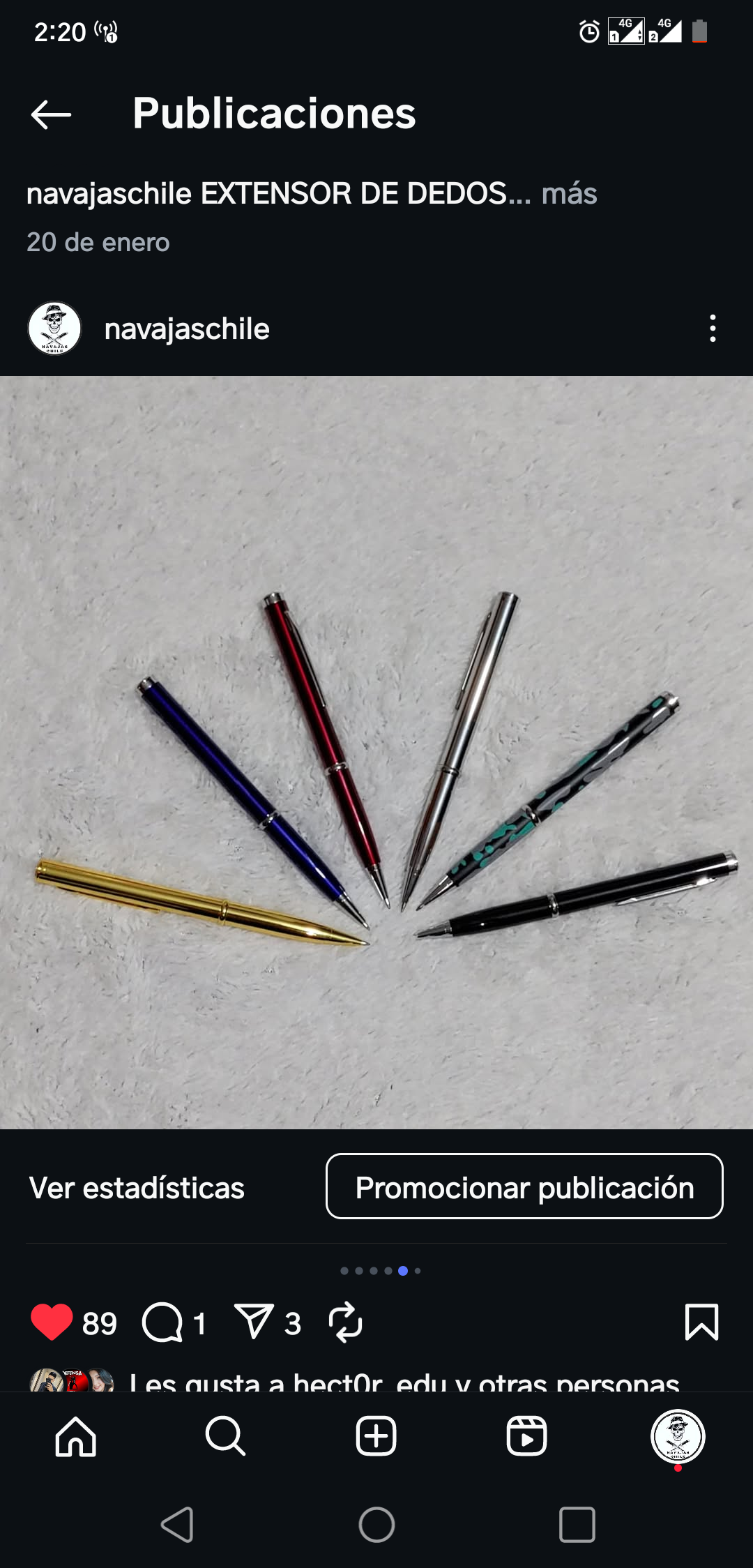Open comments on the post
This screenshot has width=753, height=1568.
coord(162,1322)
